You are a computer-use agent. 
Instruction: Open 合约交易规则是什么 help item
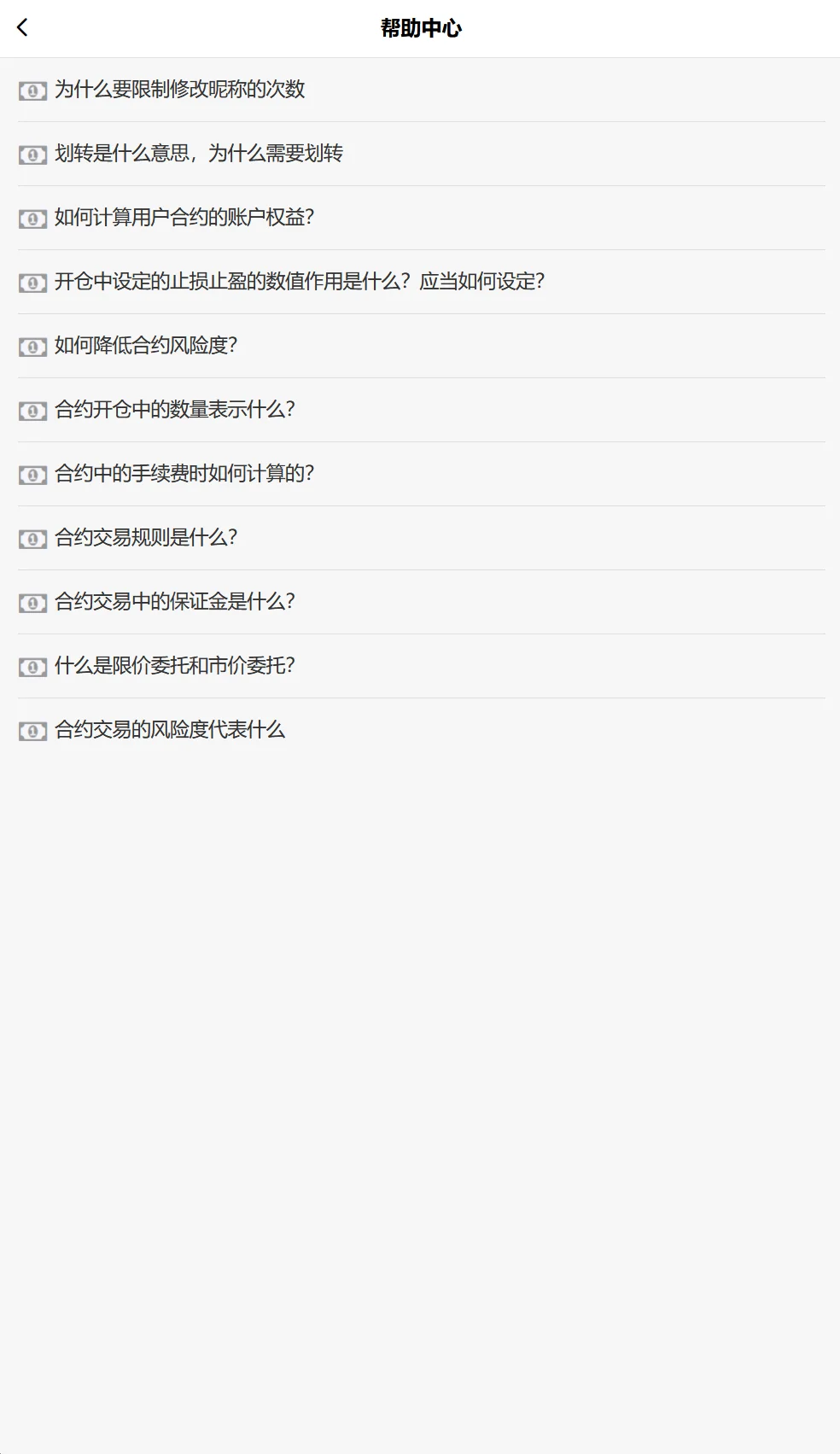pyautogui.click(x=145, y=538)
